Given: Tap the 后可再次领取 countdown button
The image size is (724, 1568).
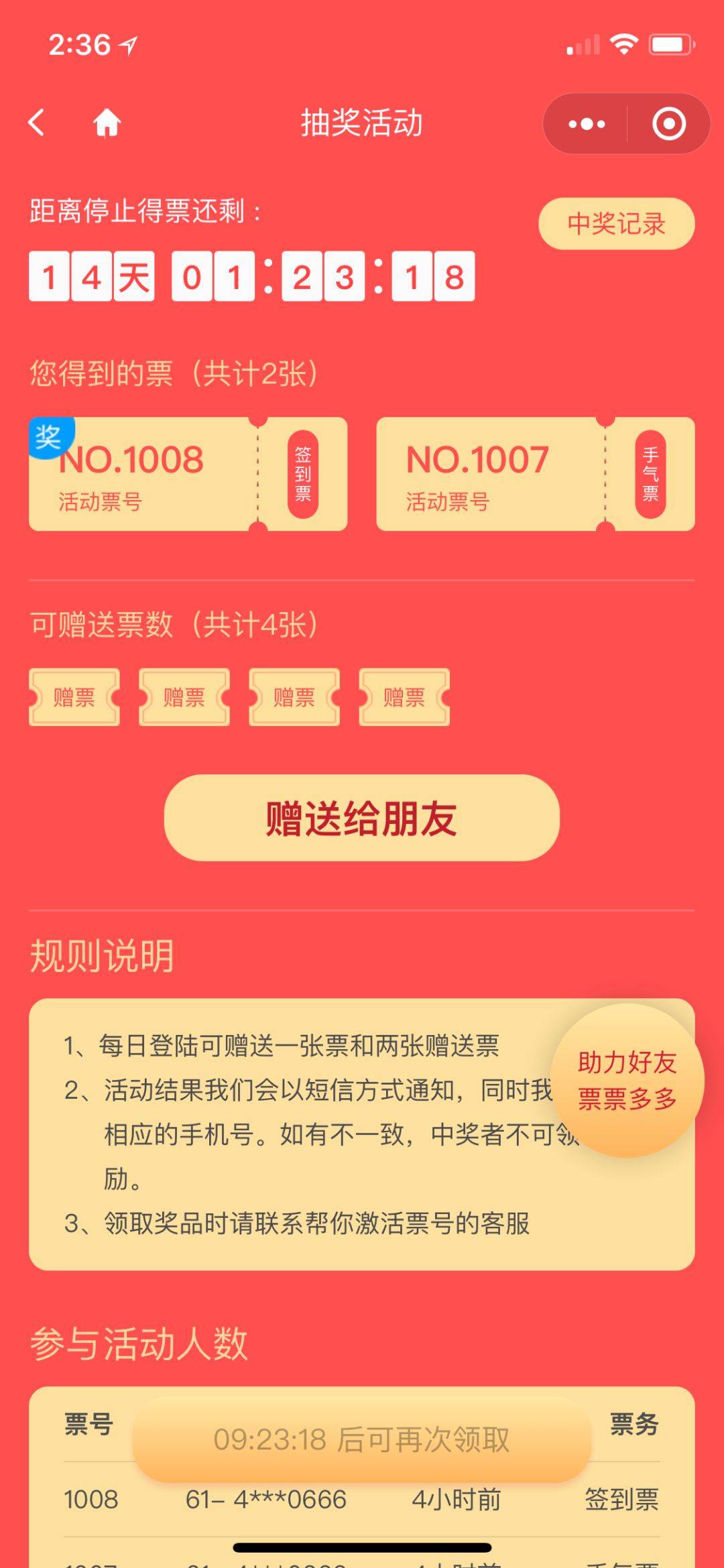Looking at the screenshot, I should click(361, 1440).
